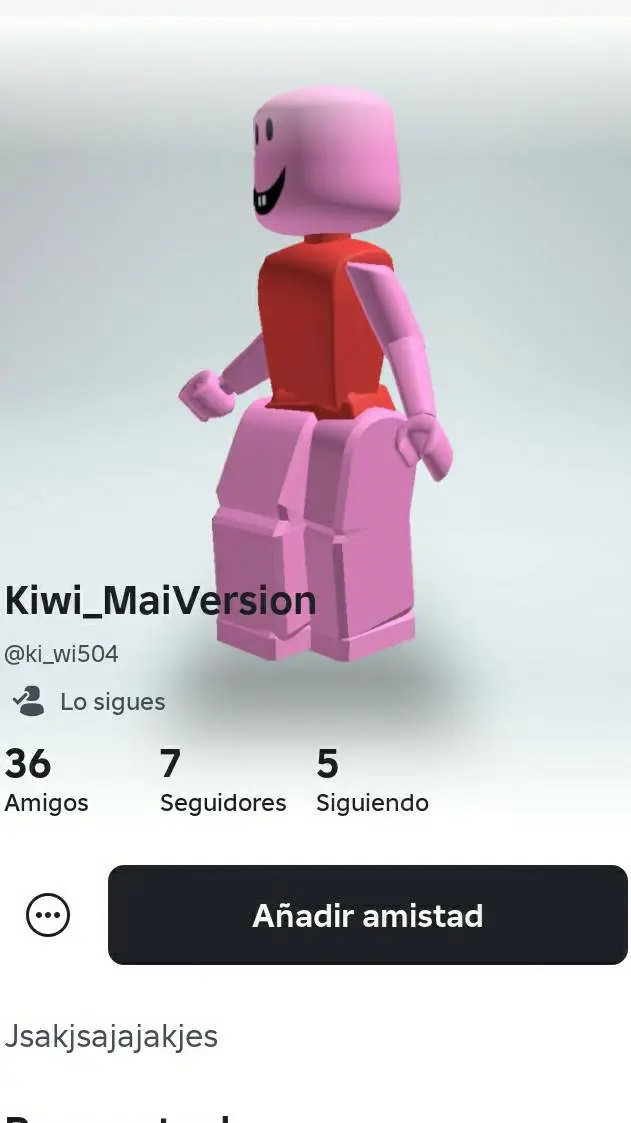
Task: Tap the Añadir amistad button
Action: (x=367, y=915)
